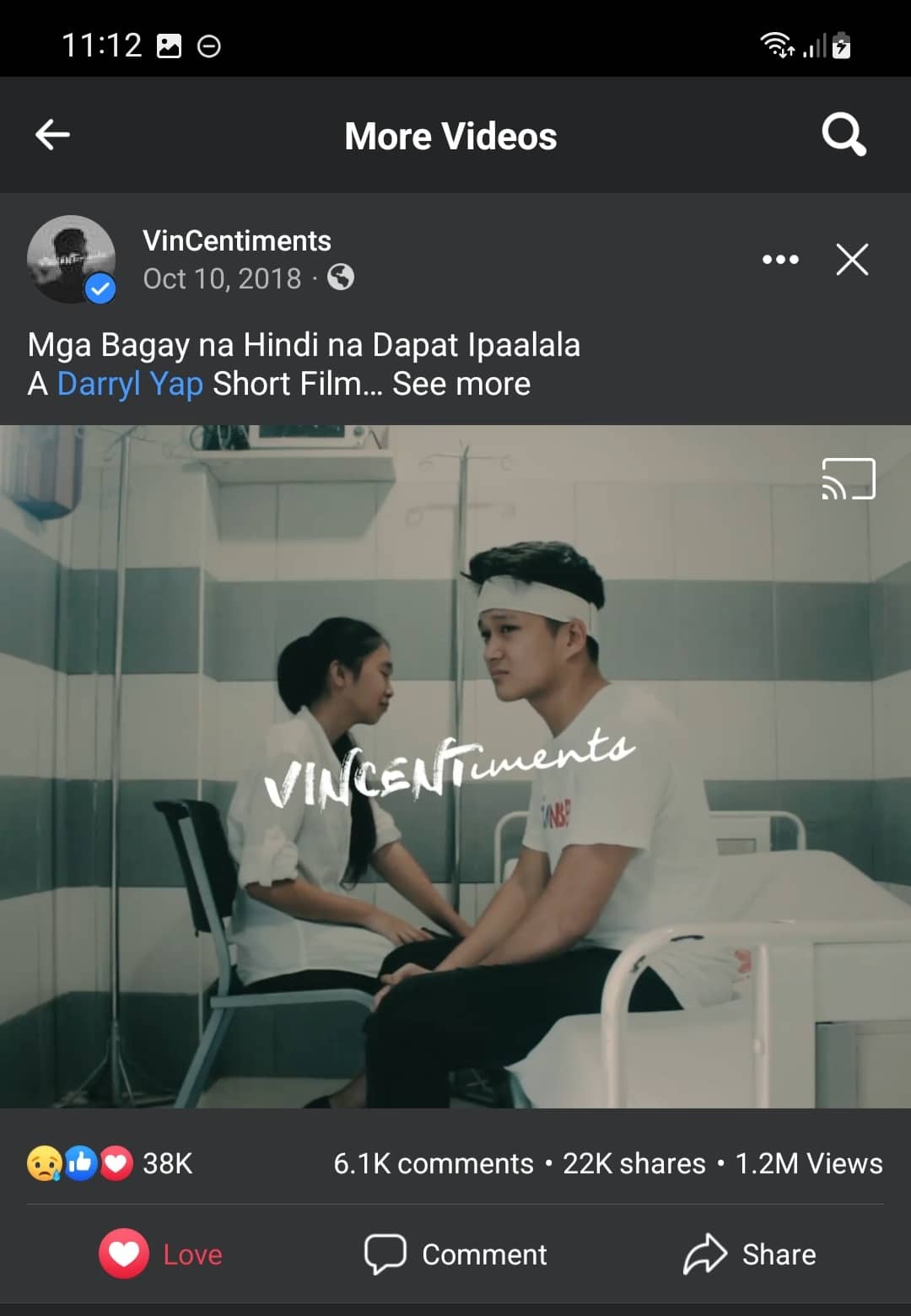Open search in More Videos
Screen dimensions: 911x1316
(x=844, y=135)
